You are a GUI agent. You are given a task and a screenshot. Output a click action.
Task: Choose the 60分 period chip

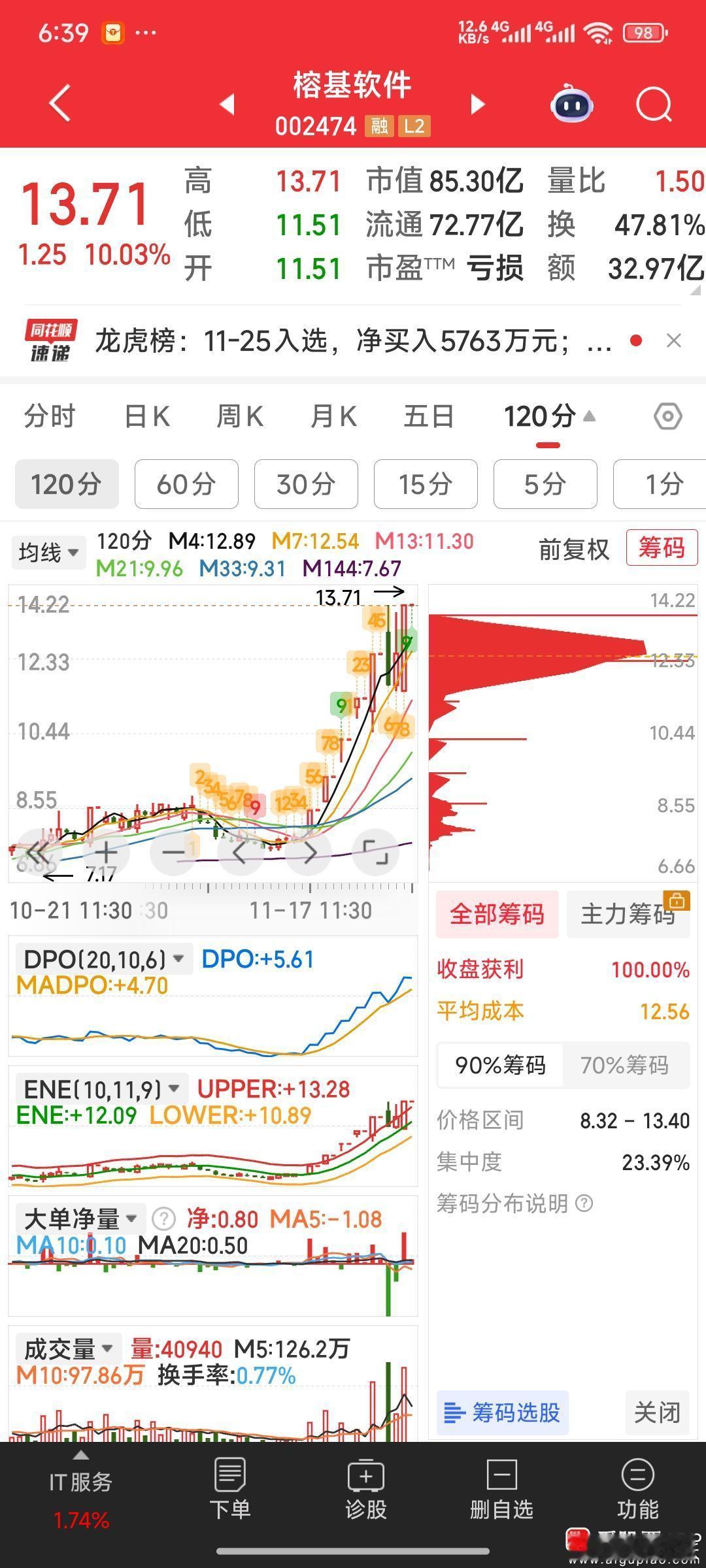[186, 484]
